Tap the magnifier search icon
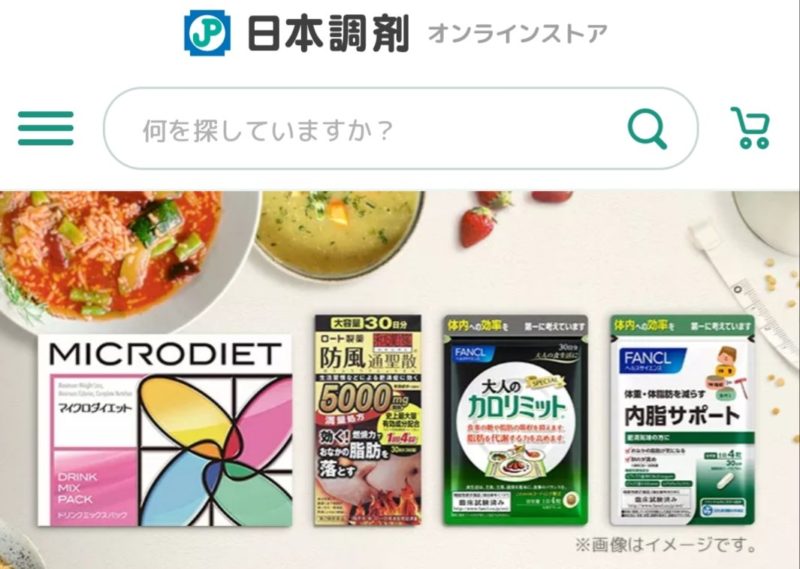This screenshot has width=800, height=569. 647,128
